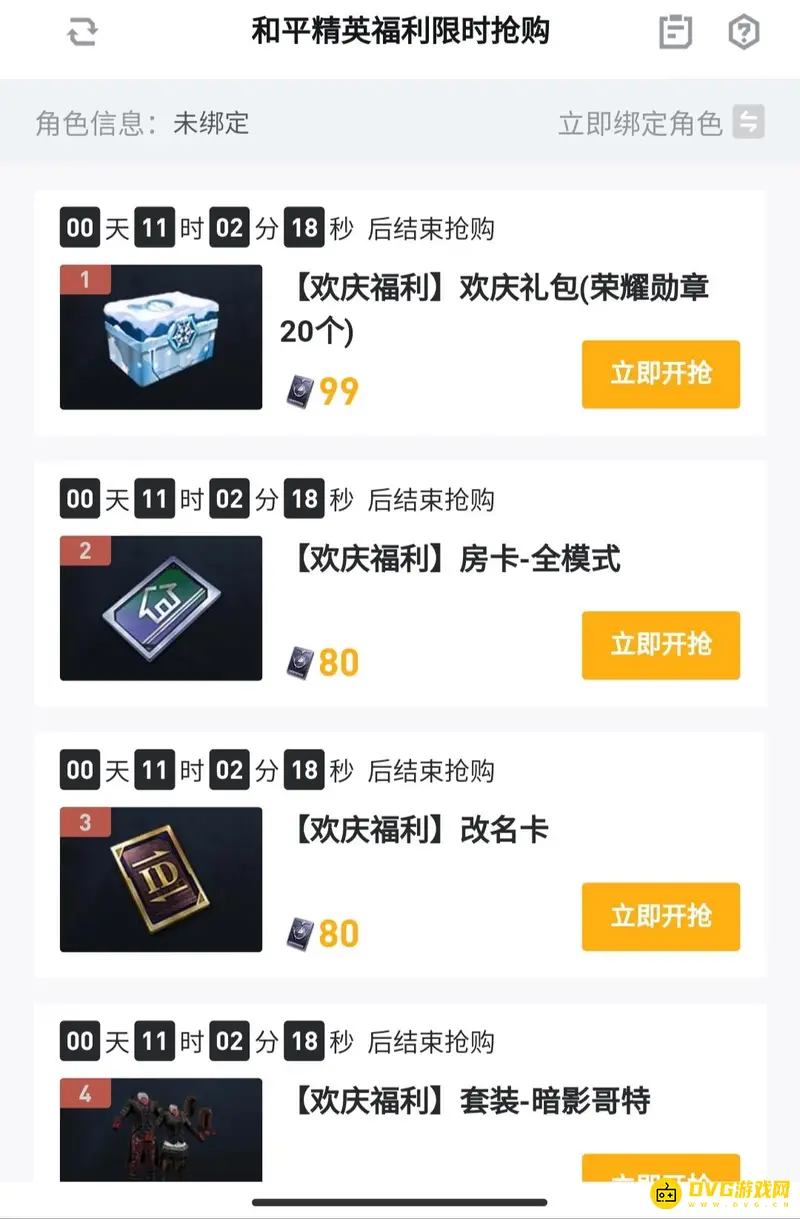
Task: Open the help question-mark icon
Action: (x=740, y=31)
